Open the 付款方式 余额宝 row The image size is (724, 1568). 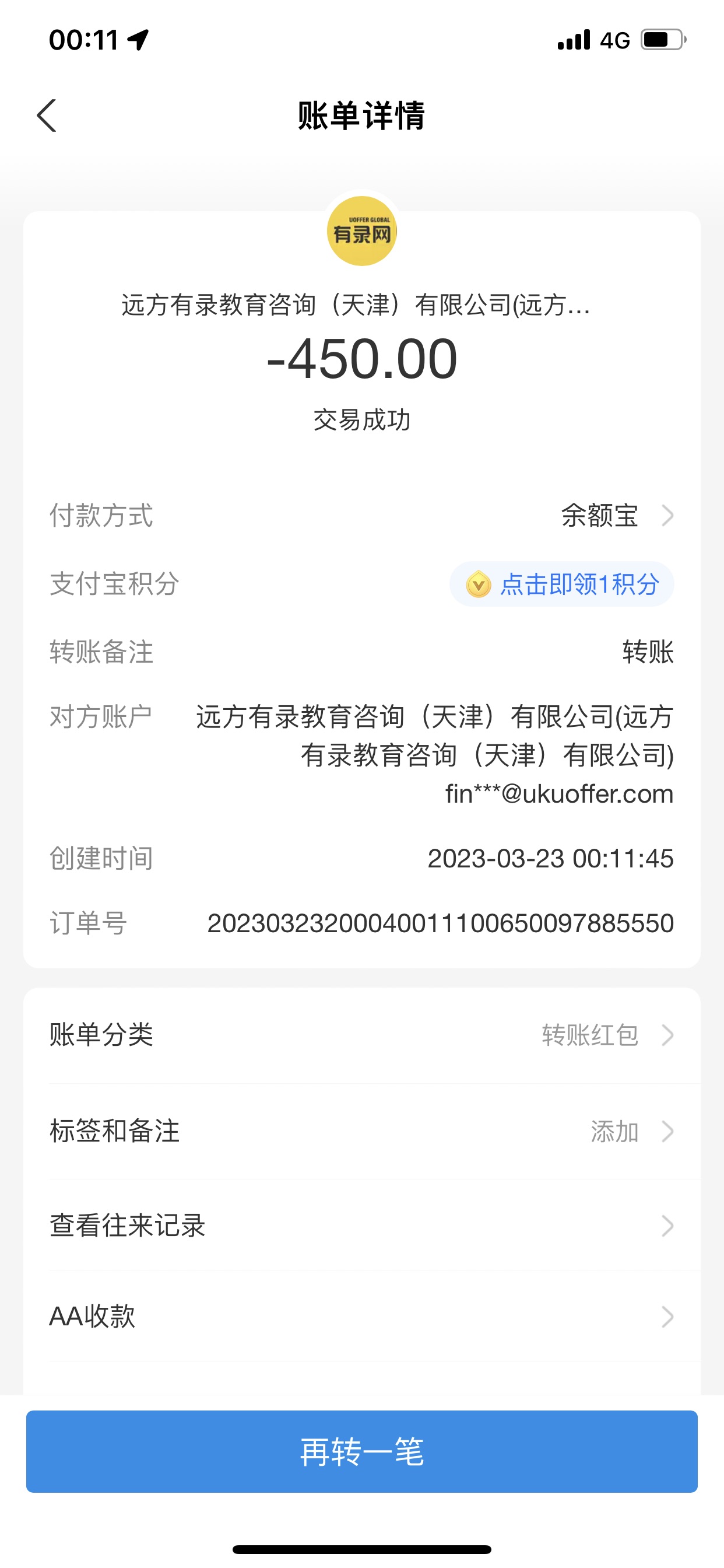click(x=614, y=516)
